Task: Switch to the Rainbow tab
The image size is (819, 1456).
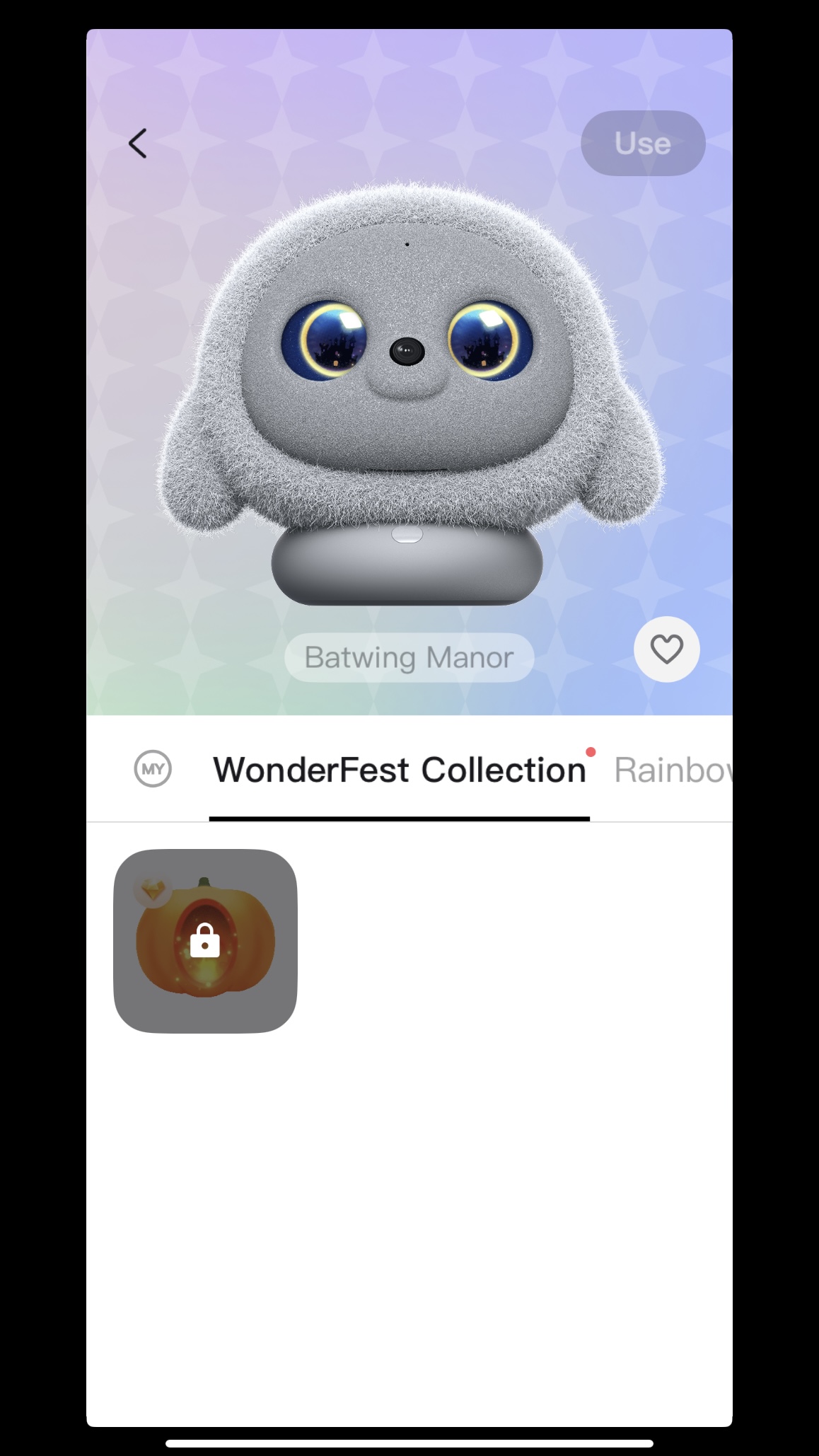Action: pyautogui.click(x=672, y=770)
